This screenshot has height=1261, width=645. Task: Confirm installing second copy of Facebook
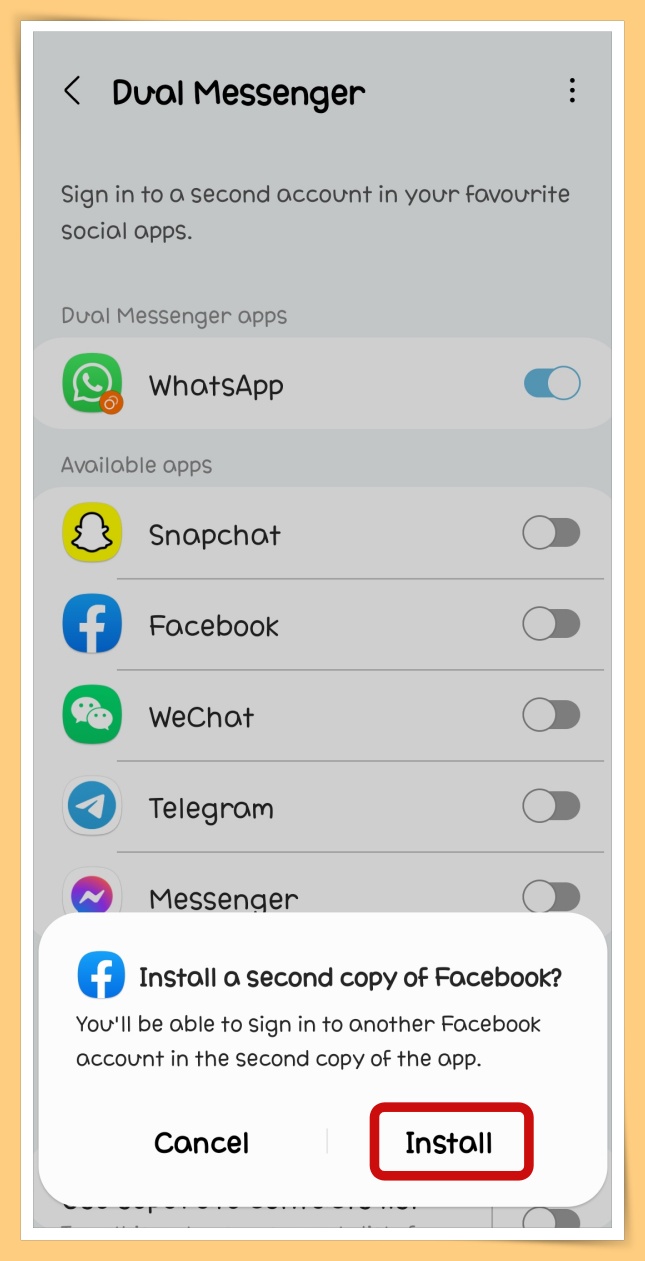pyautogui.click(x=449, y=1143)
